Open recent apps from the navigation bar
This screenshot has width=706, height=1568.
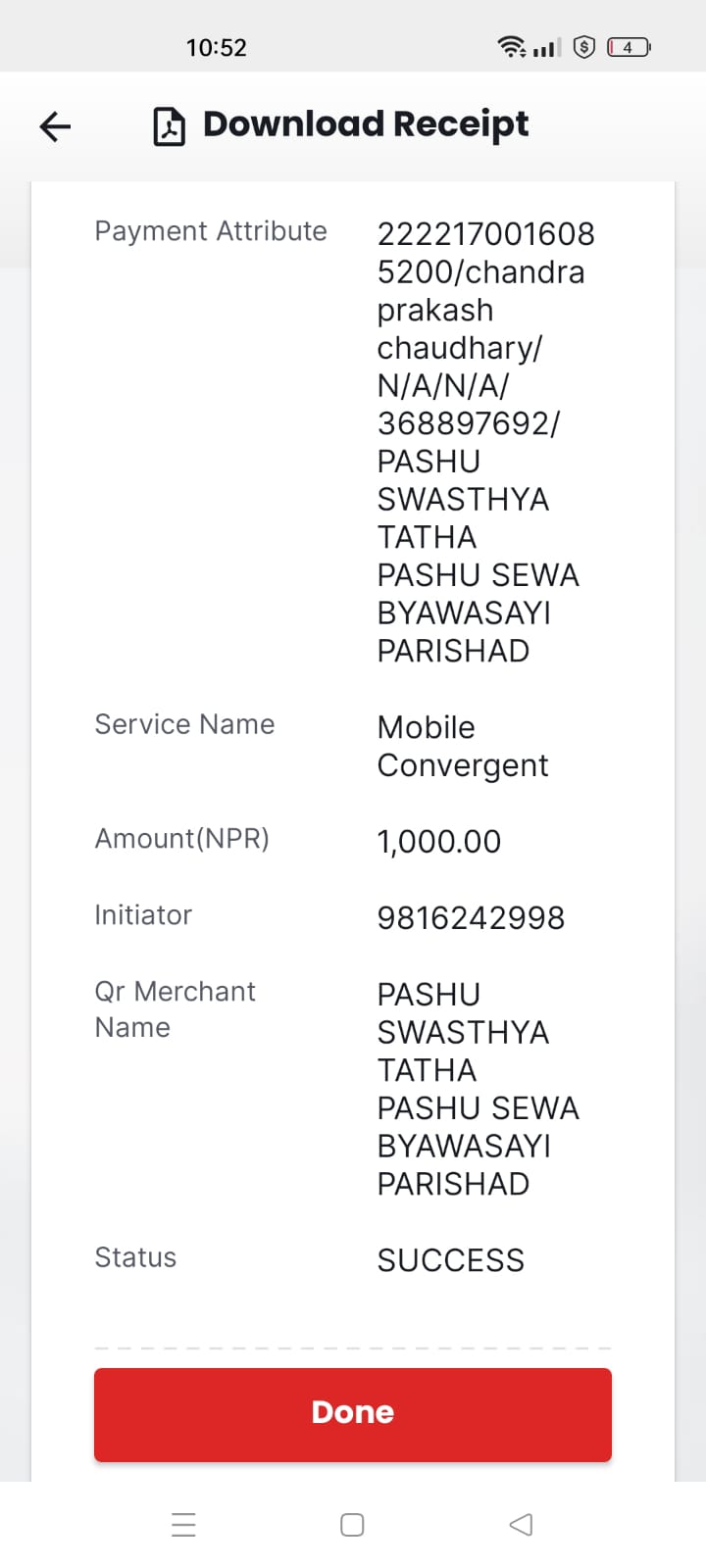click(x=183, y=1525)
